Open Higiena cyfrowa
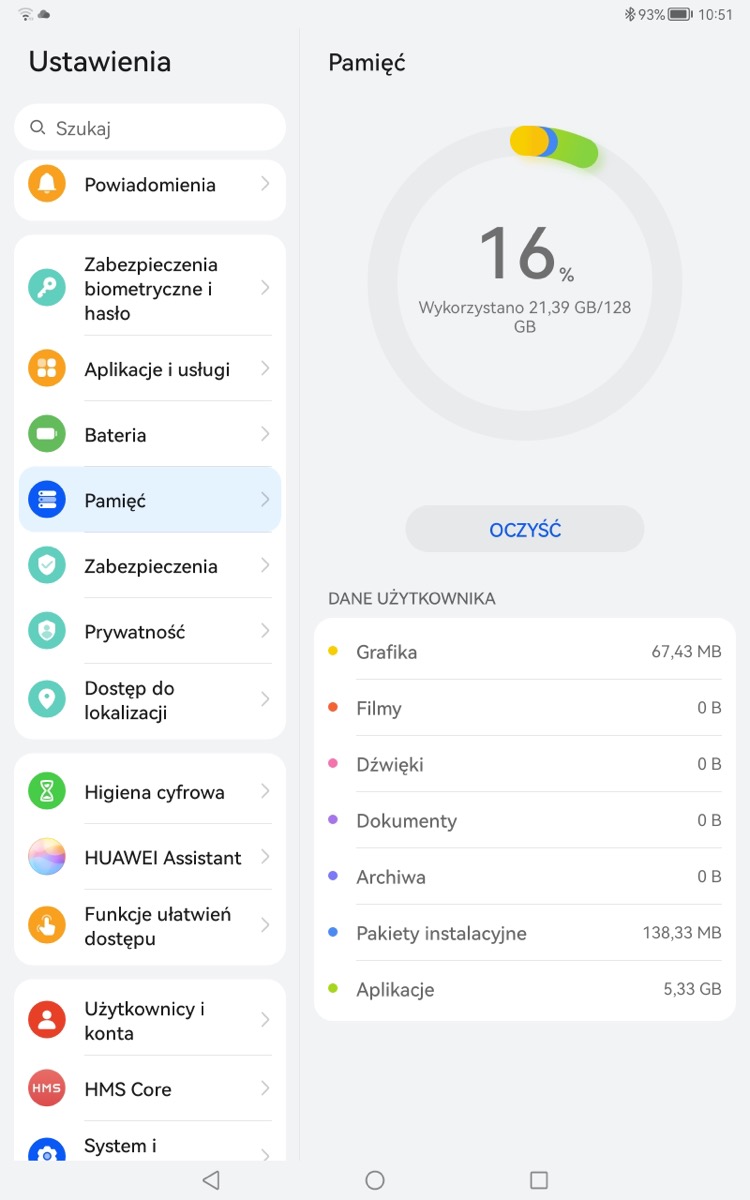The height and width of the screenshot is (1200, 750). click(x=150, y=792)
